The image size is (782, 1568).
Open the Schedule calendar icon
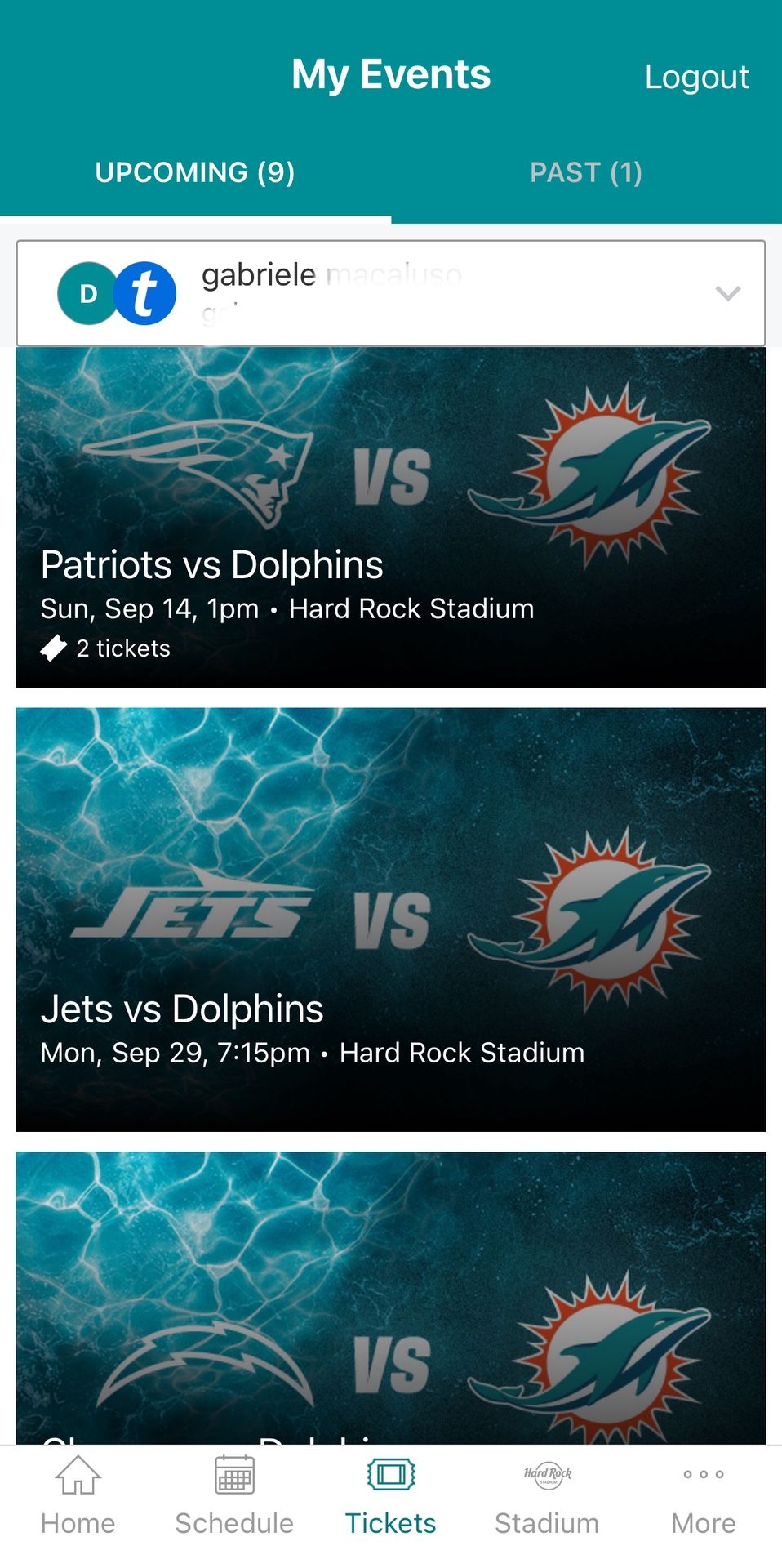click(x=233, y=1475)
